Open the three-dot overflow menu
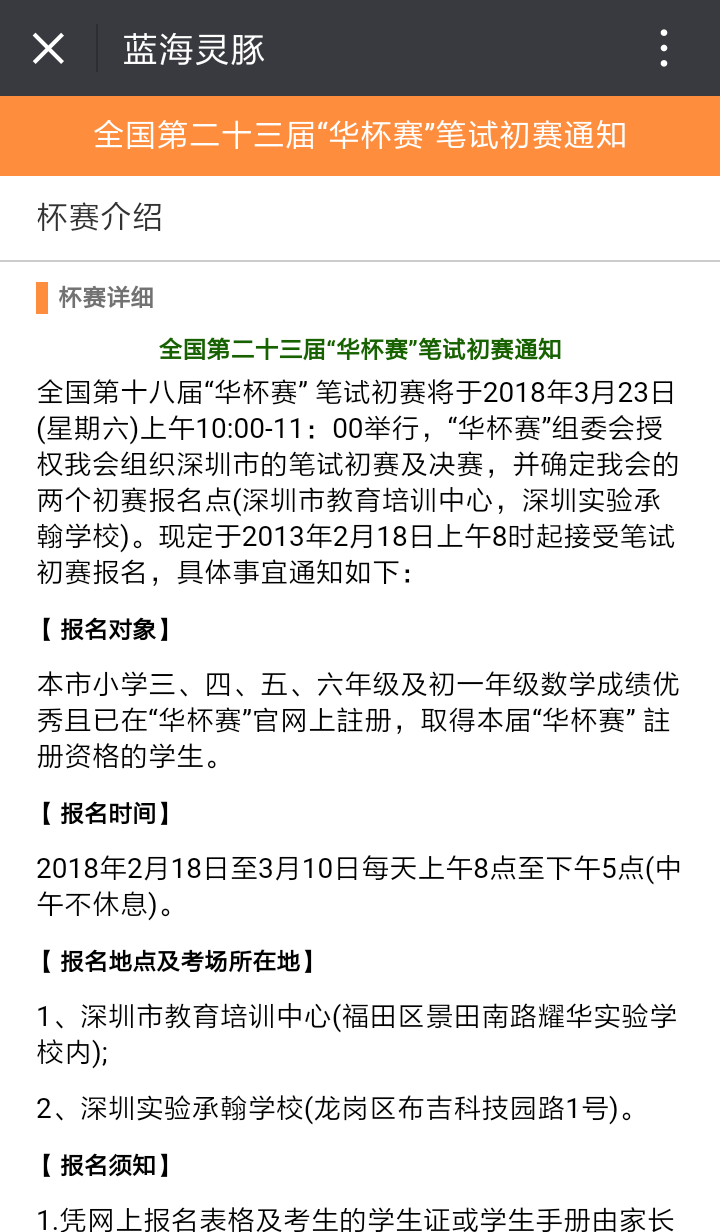The height and width of the screenshot is (1232, 720). point(664,48)
